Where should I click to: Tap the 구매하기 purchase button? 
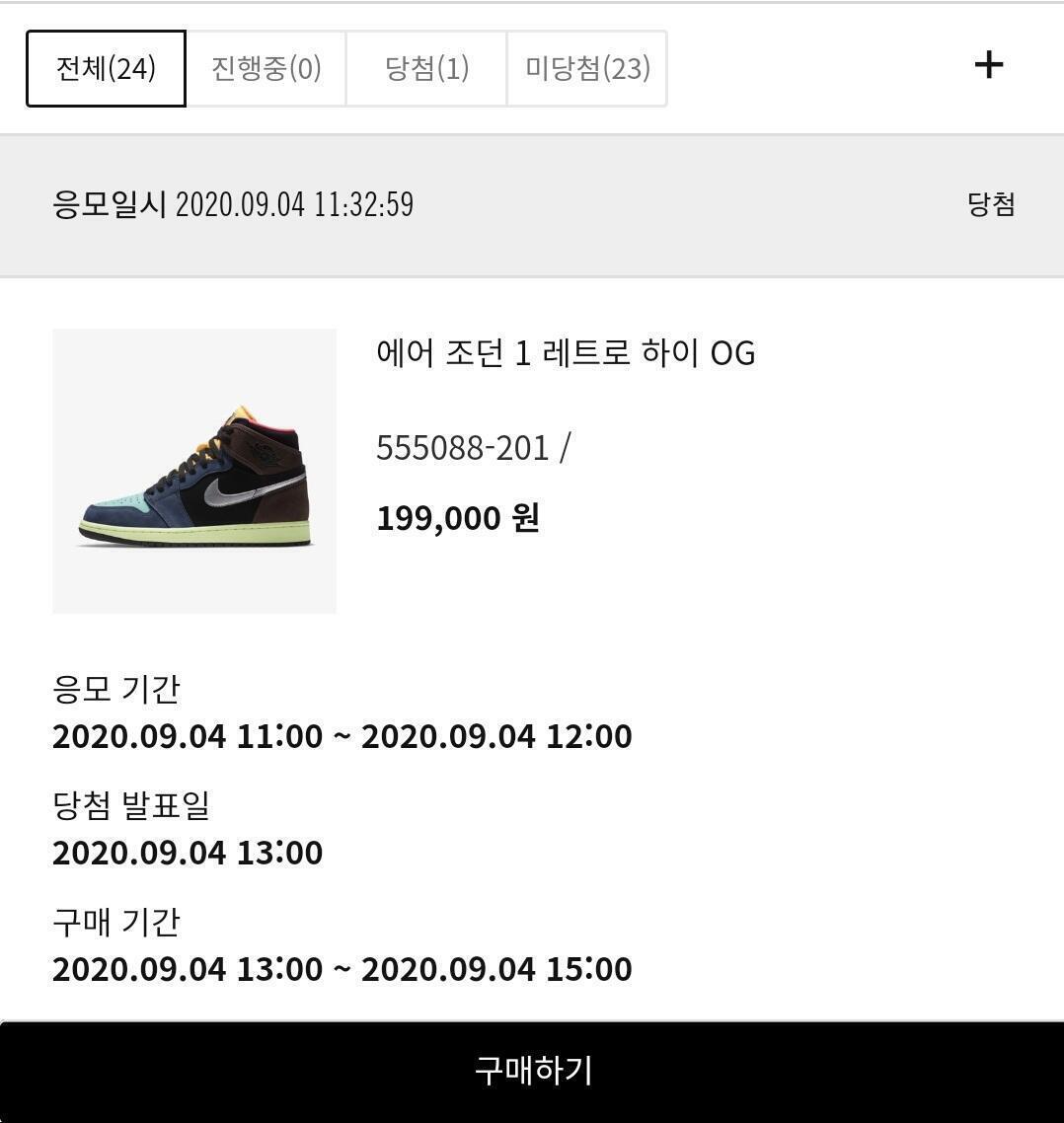[532, 1071]
